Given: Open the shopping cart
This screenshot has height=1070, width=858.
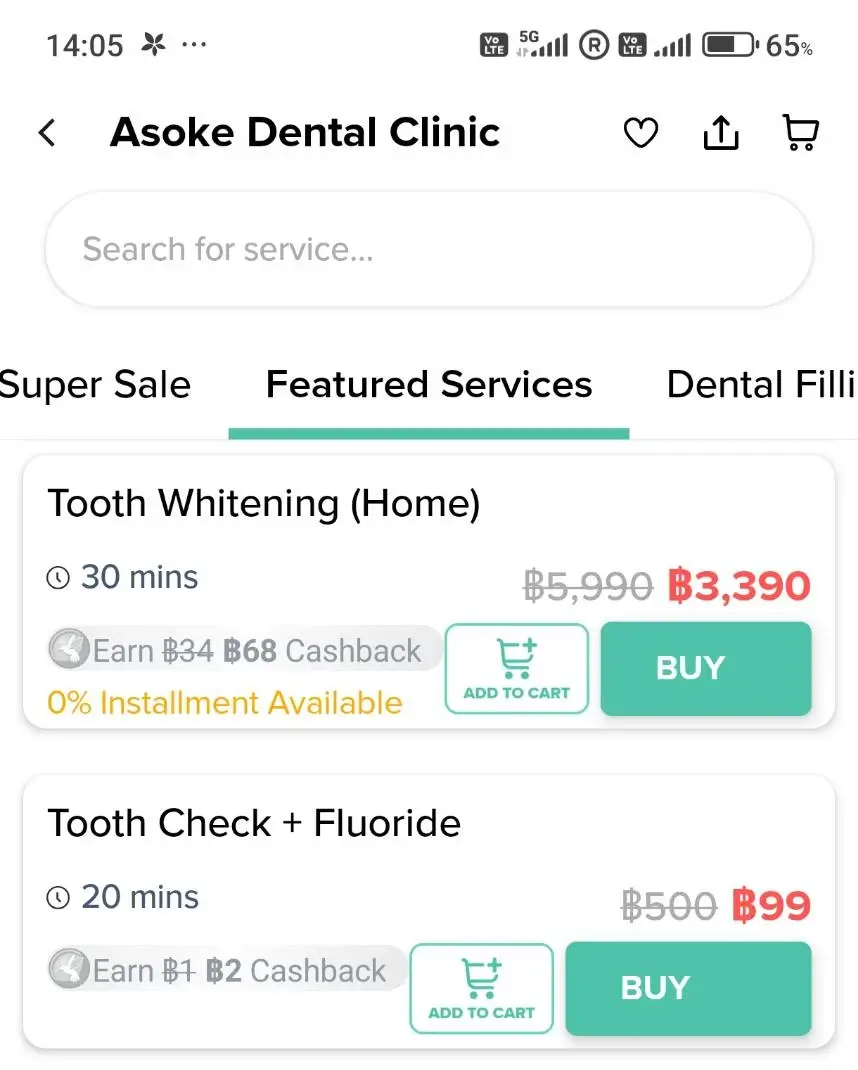Looking at the screenshot, I should 799,133.
